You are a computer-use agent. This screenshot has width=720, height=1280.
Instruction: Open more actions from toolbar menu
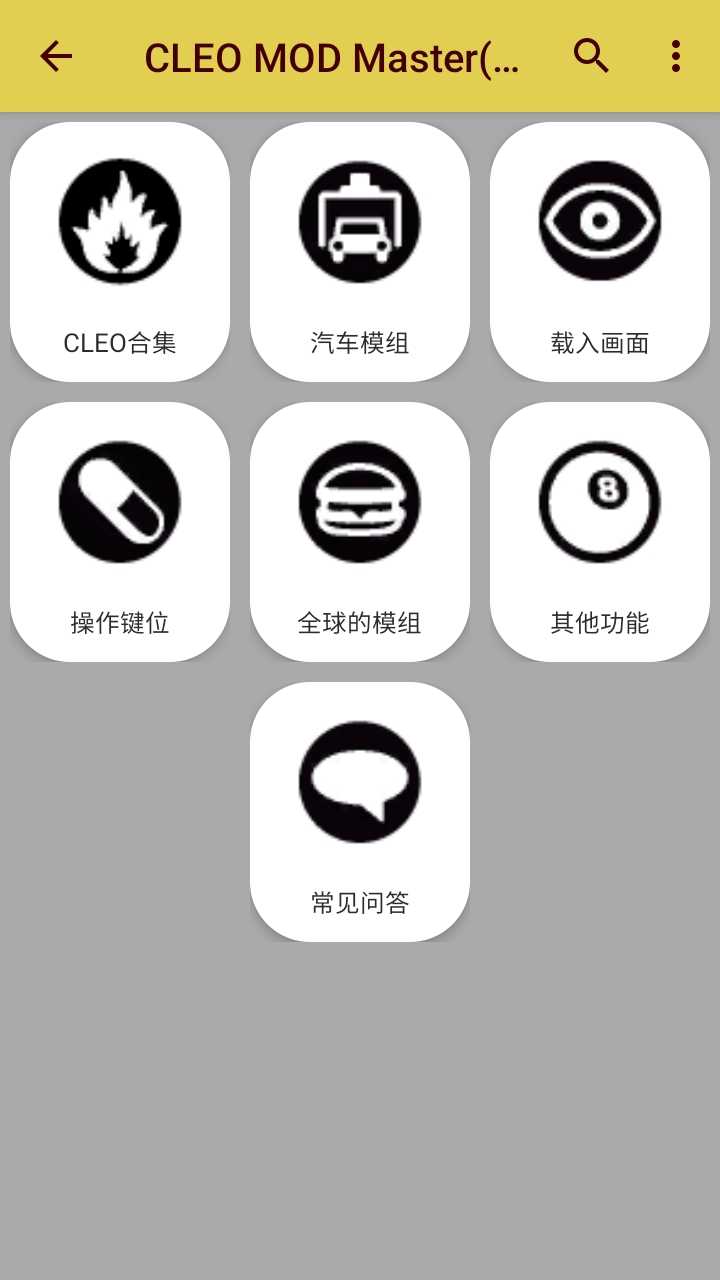click(675, 57)
